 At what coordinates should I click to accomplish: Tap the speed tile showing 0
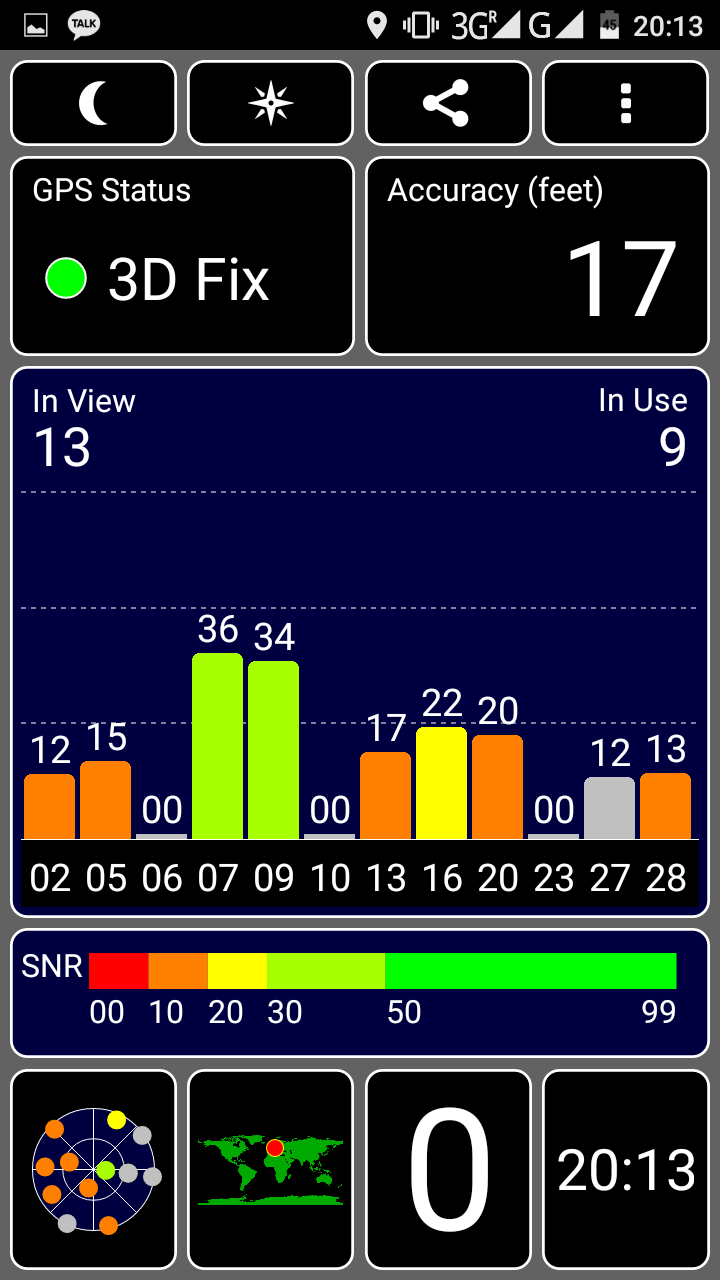coord(448,1170)
